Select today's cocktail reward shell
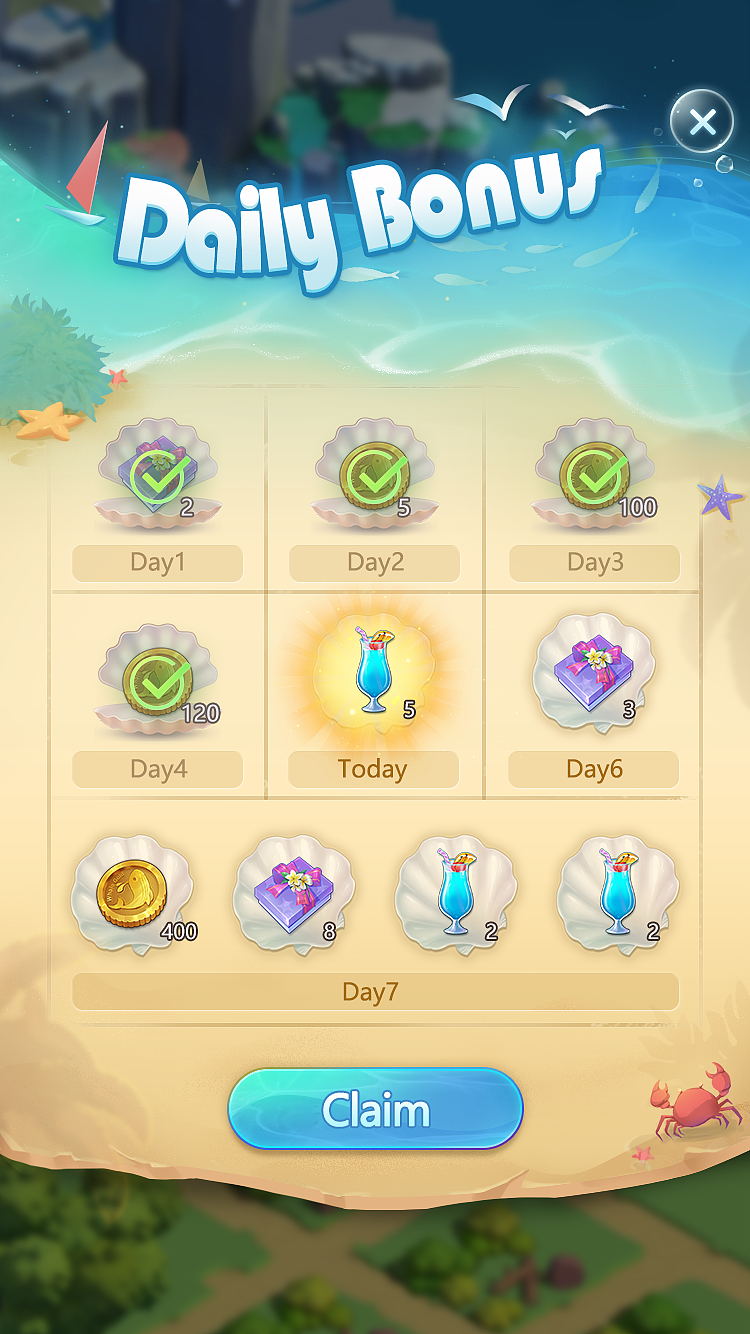Image resolution: width=750 pixels, height=1334 pixels. (374, 676)
